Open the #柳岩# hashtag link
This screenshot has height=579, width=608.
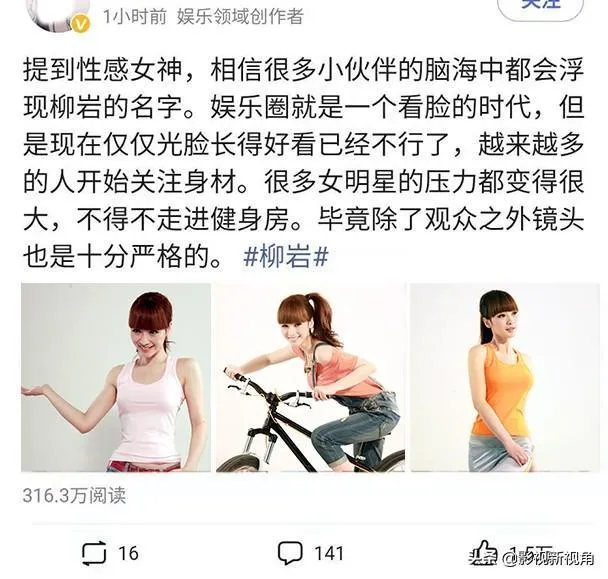286,257
